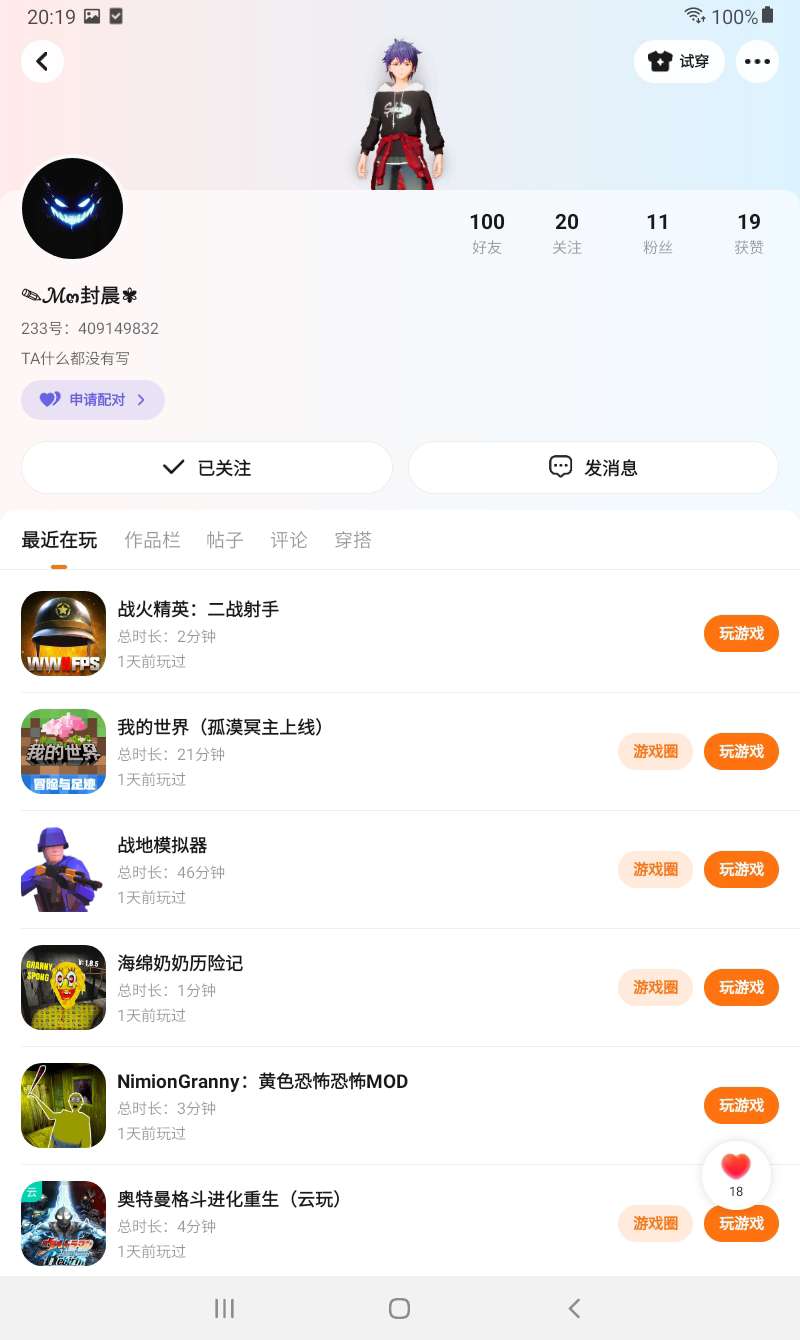800x1340 pixels.
Task: Open the 奥特曼格斗进化重生 game row
Action: pos(300,1222)
